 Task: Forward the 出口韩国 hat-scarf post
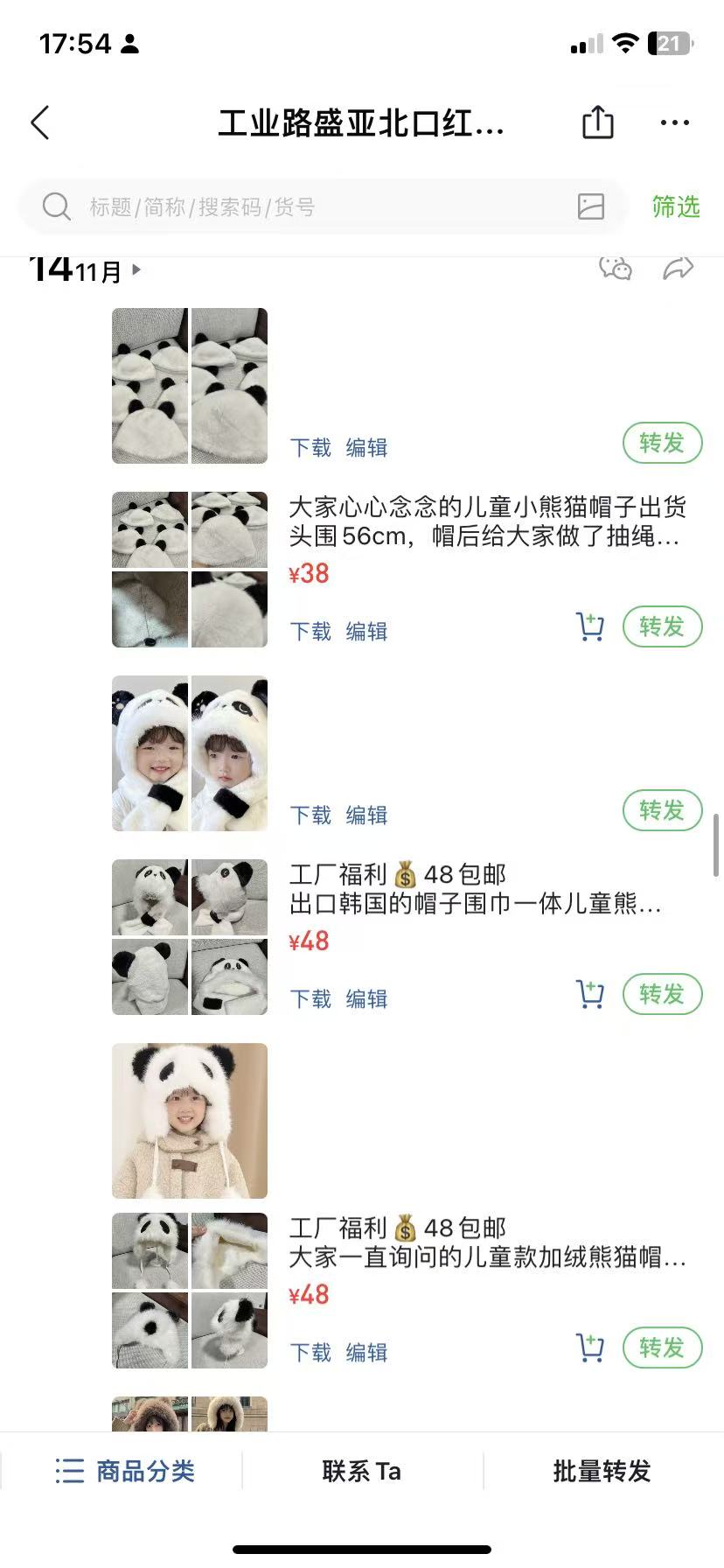662,994
